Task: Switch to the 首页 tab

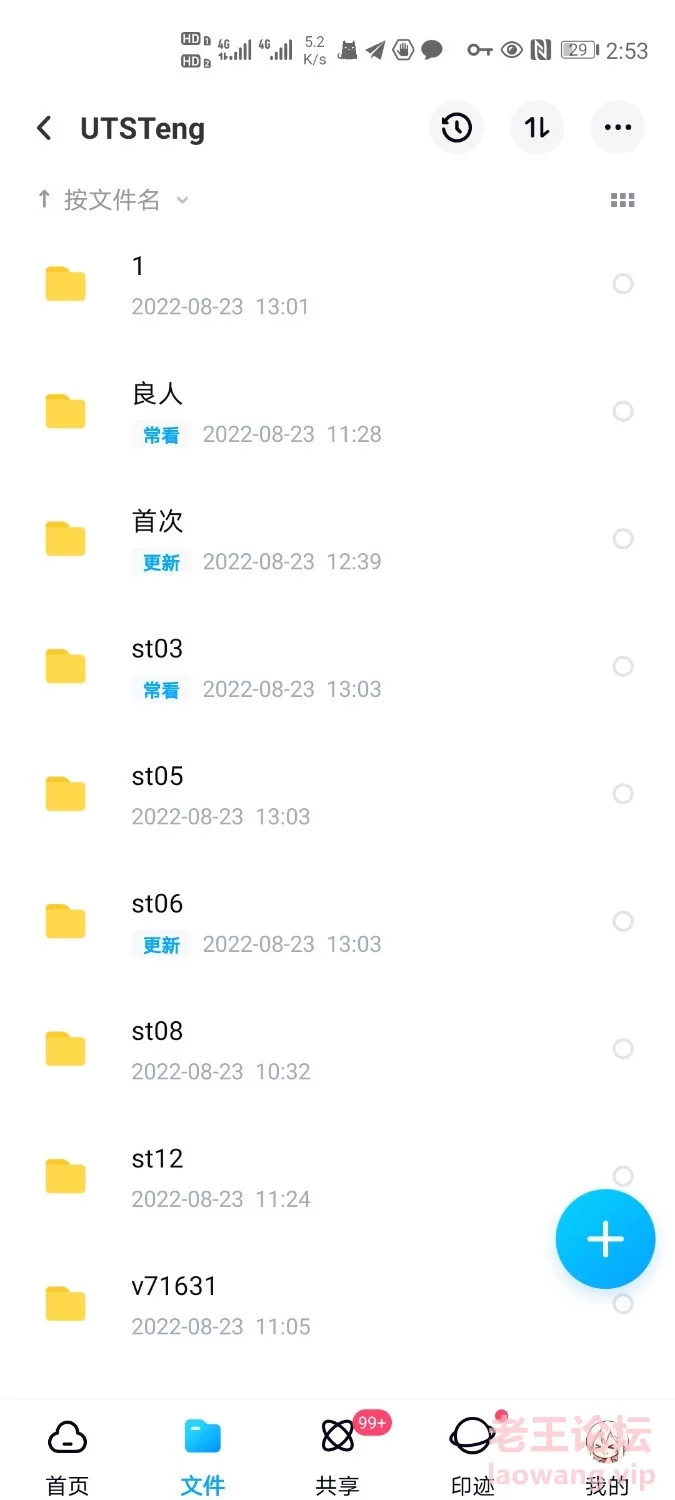Action: coord(67,1456)
